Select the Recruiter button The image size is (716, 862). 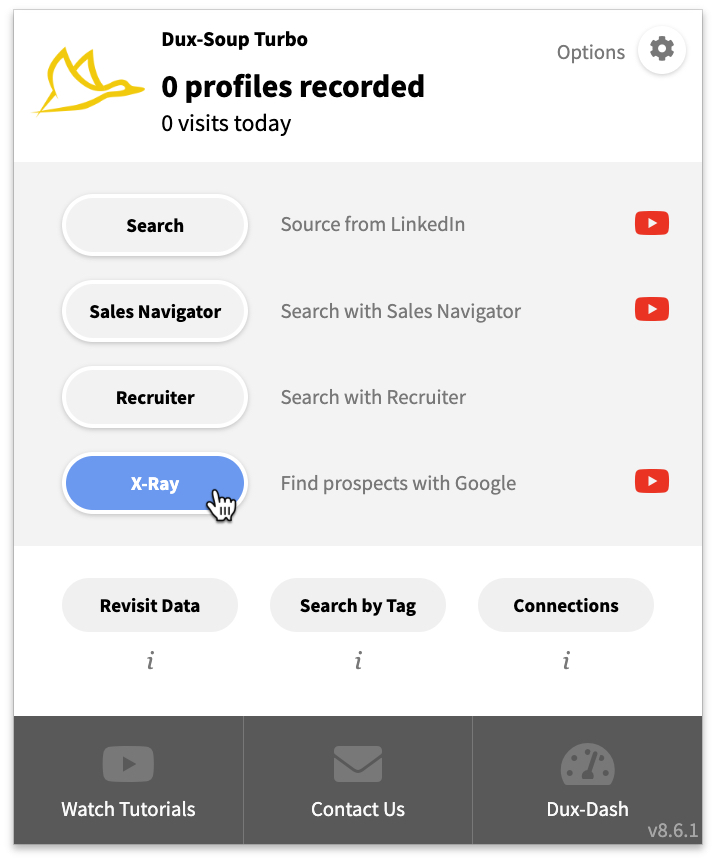pyautogui.click(x=155, y=397)
